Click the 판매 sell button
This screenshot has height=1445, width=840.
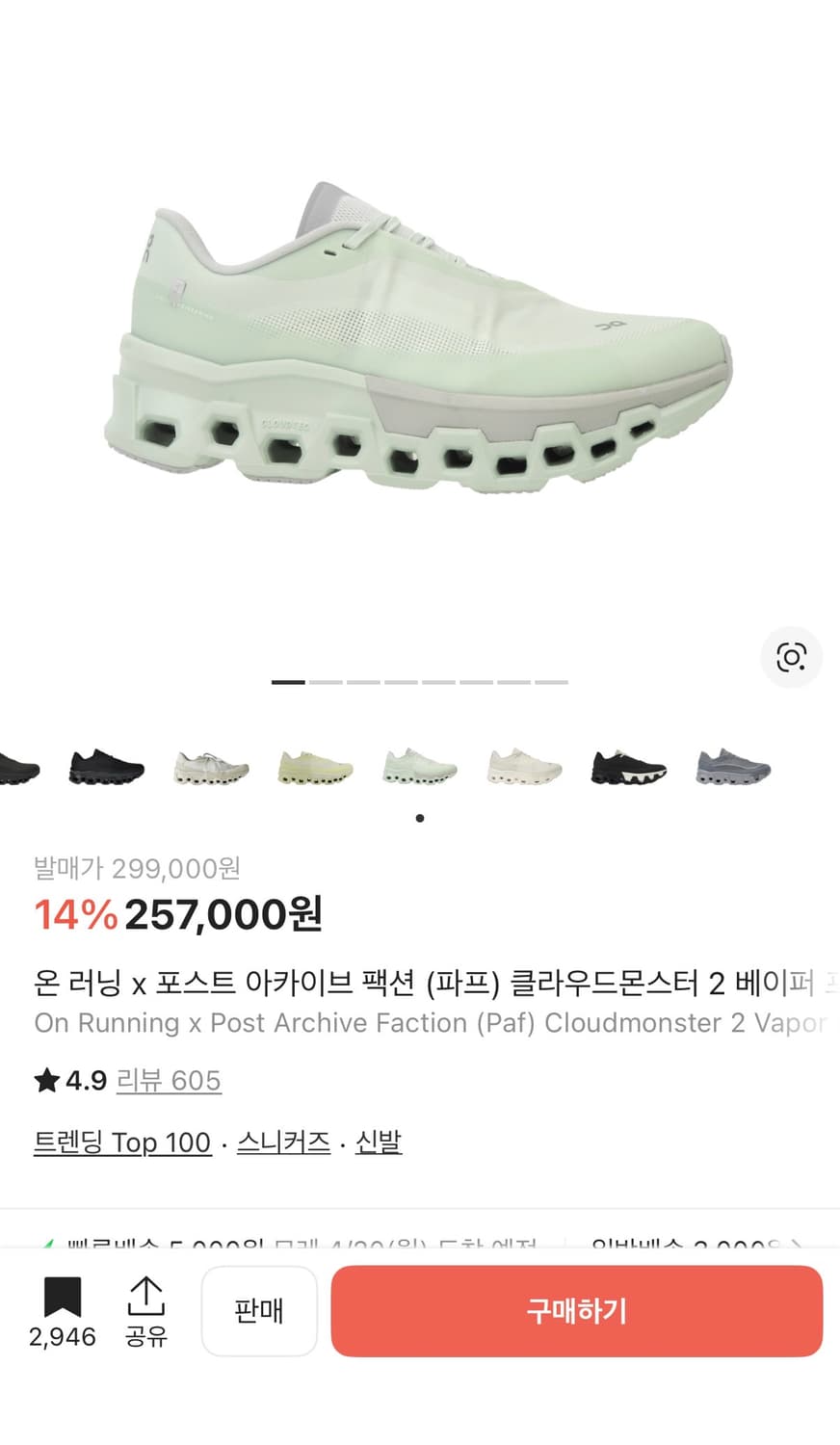[259, 1311]
